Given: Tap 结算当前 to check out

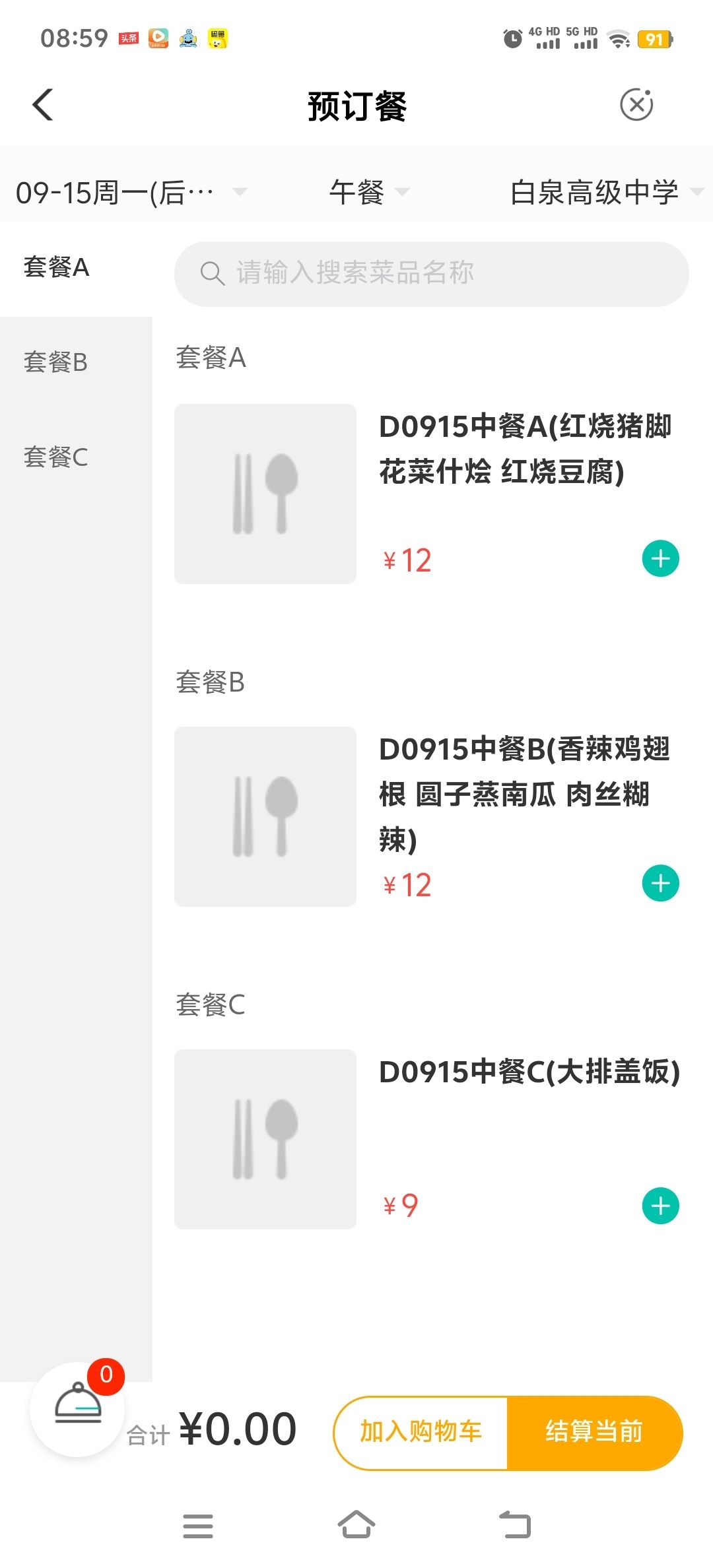Looking at the screenshot, I should pos(594,1432).
